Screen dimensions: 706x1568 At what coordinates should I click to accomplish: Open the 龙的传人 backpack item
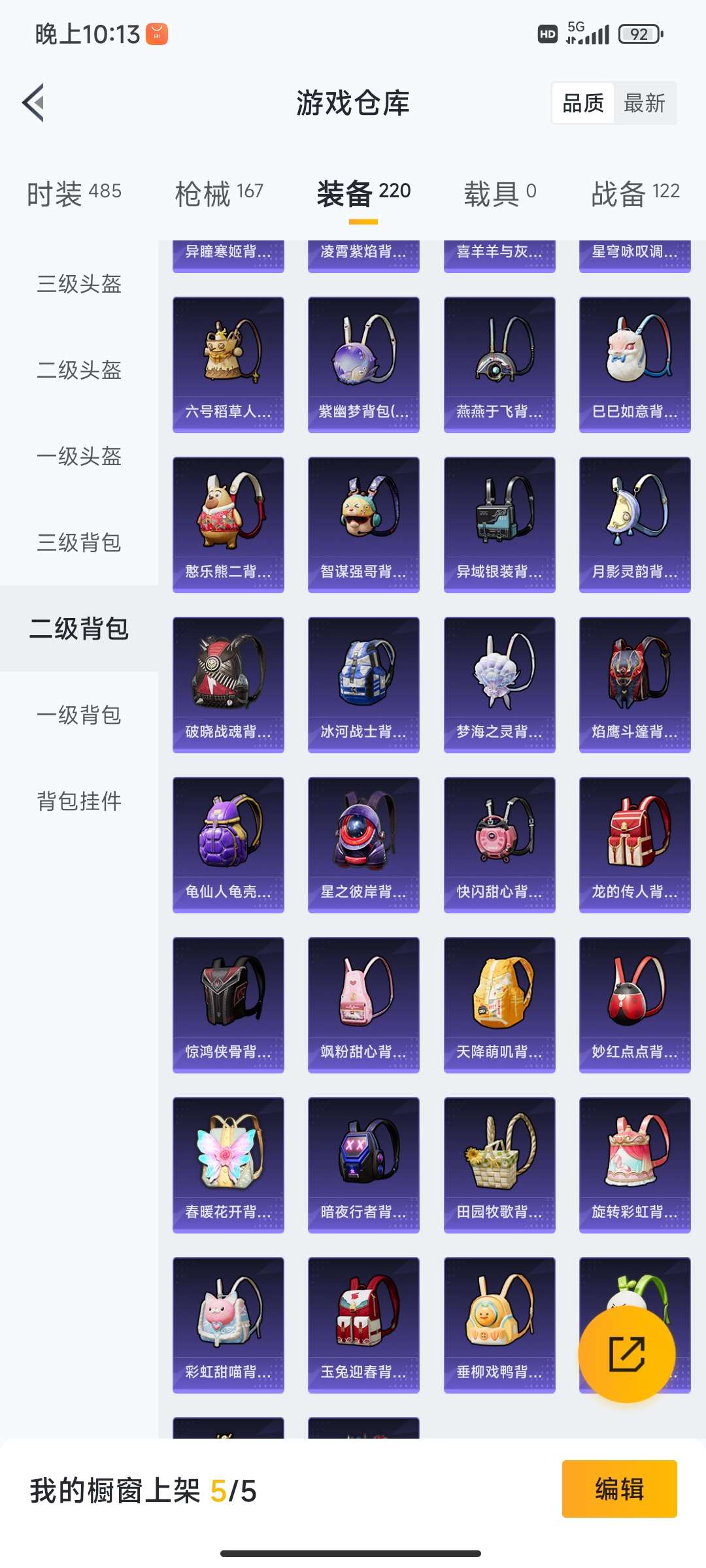point(635,844)
